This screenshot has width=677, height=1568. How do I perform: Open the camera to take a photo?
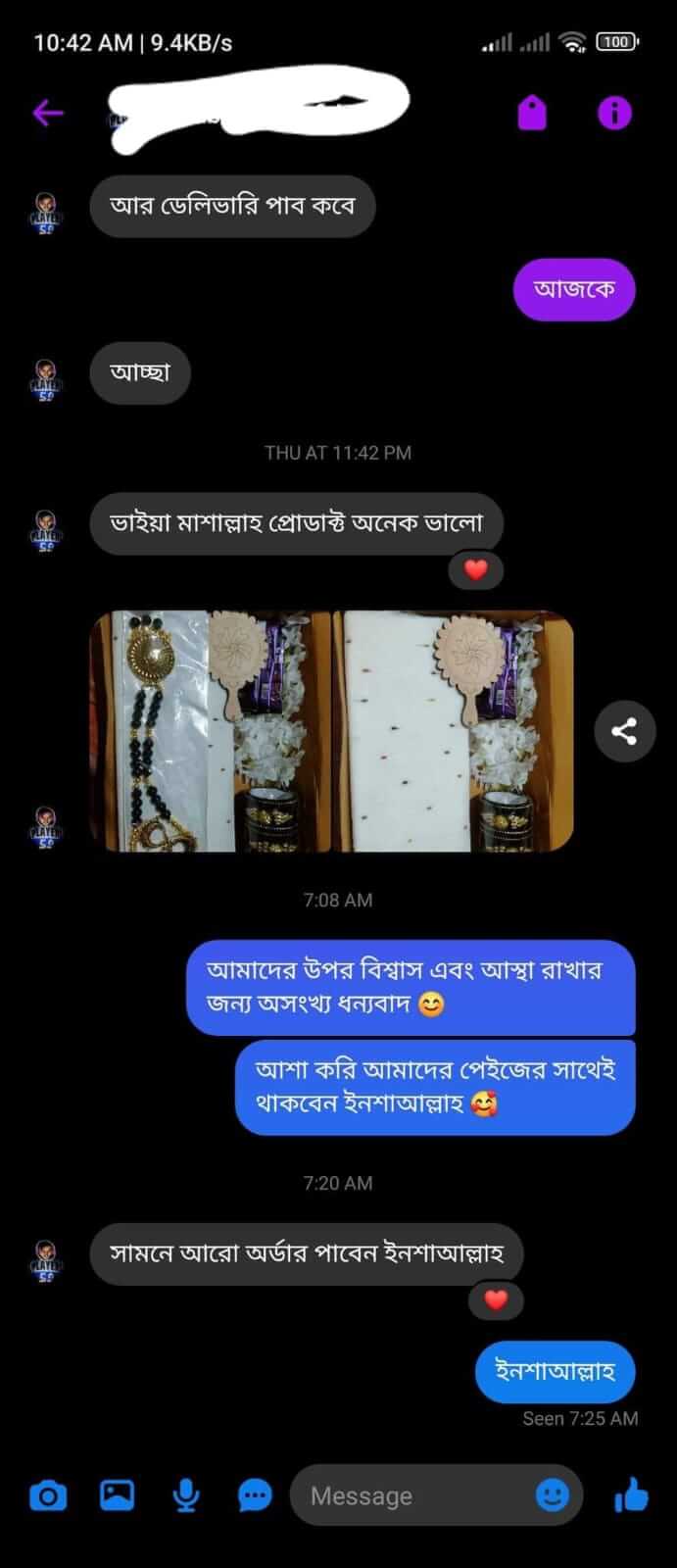click(48, 1495)
